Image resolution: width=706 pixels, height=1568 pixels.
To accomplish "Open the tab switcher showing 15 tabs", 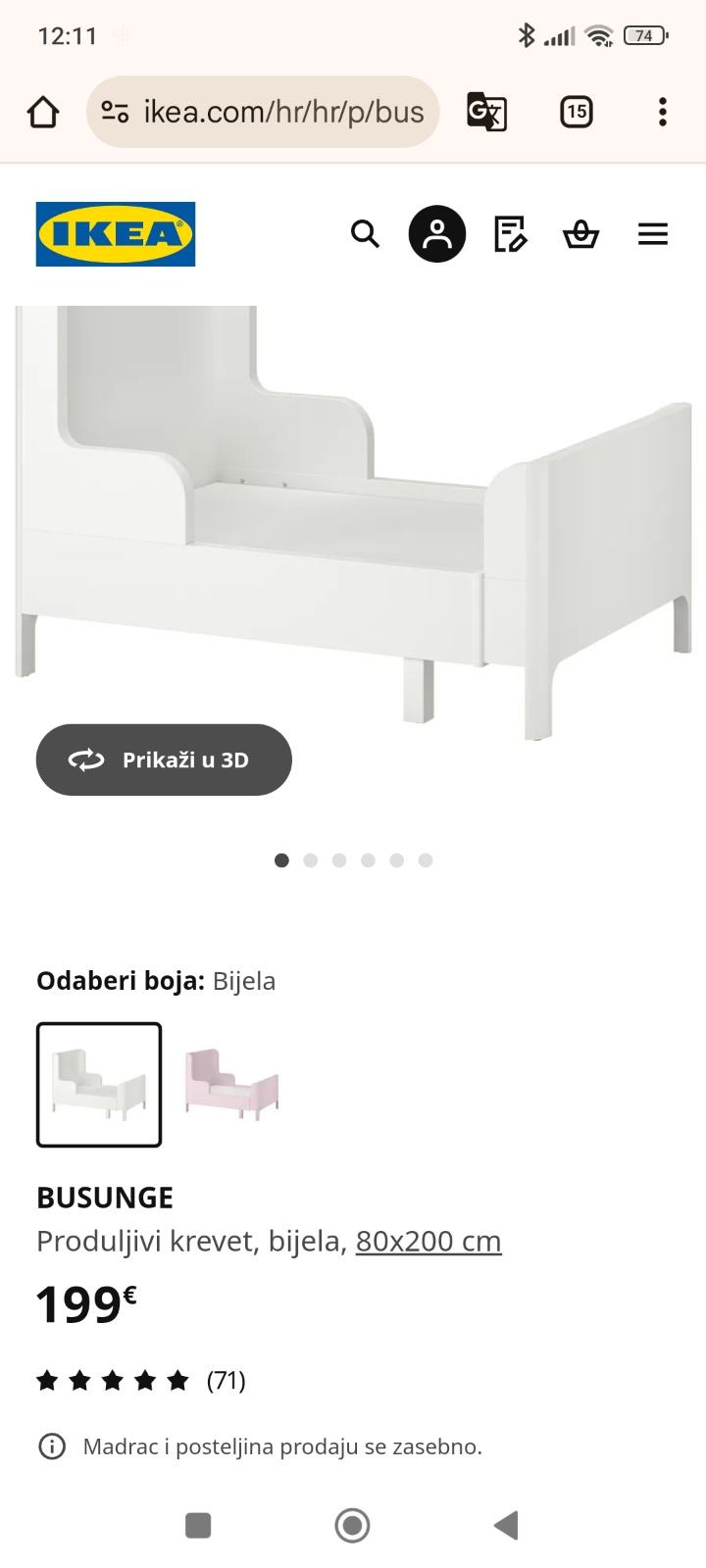I will pos(577,111).
